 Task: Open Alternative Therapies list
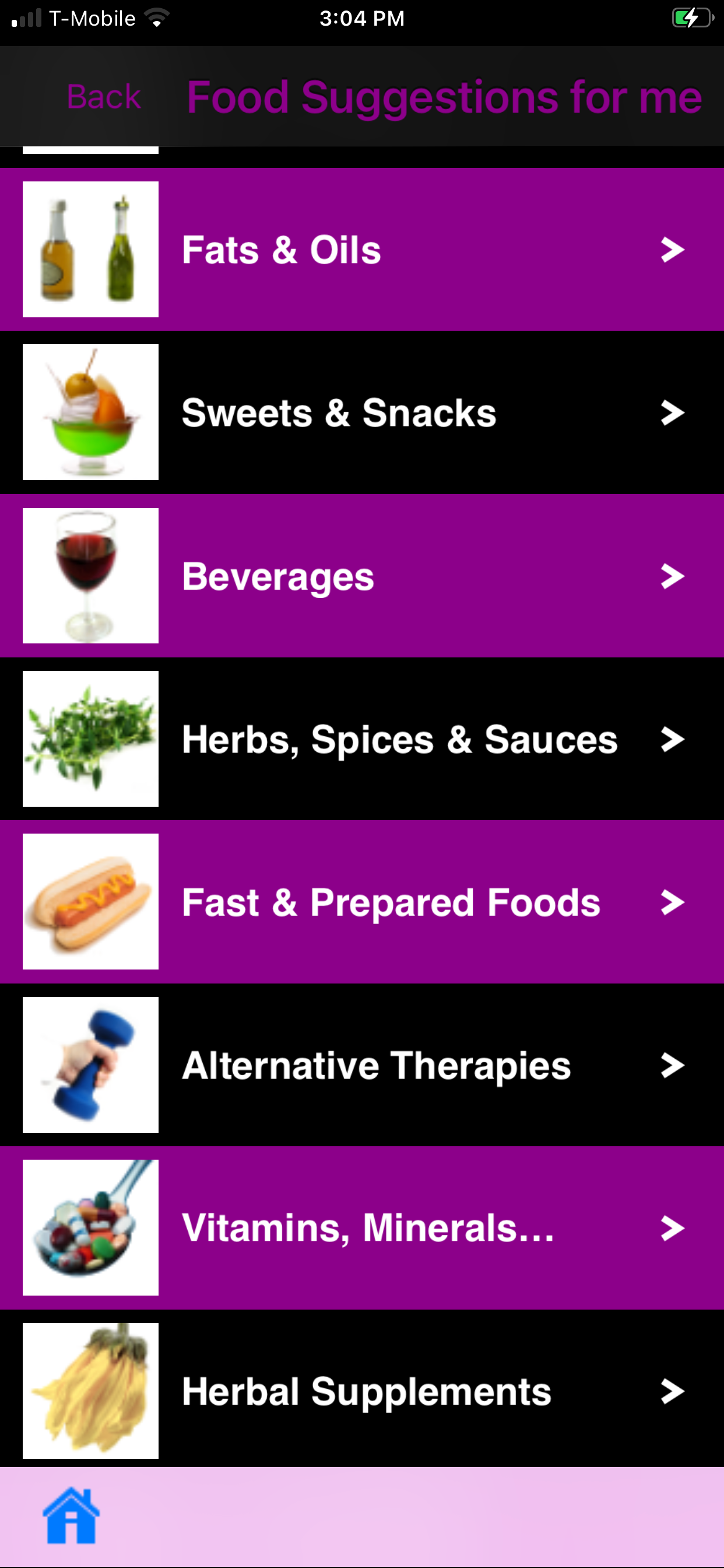pos(361,1065)
